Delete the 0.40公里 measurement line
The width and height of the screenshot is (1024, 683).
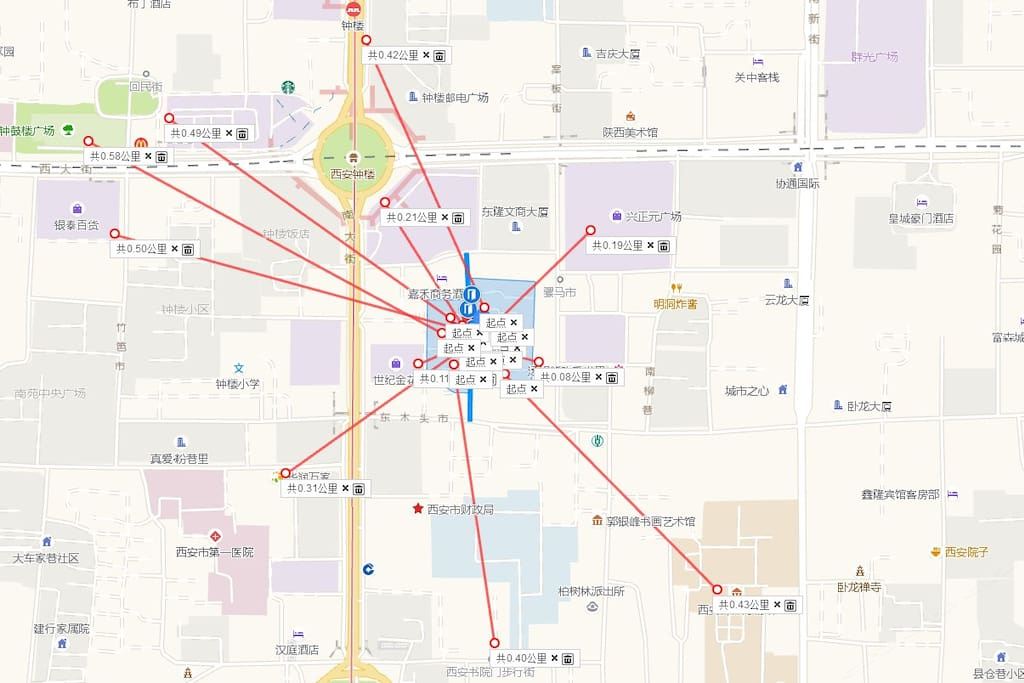(x=568, y=659)
